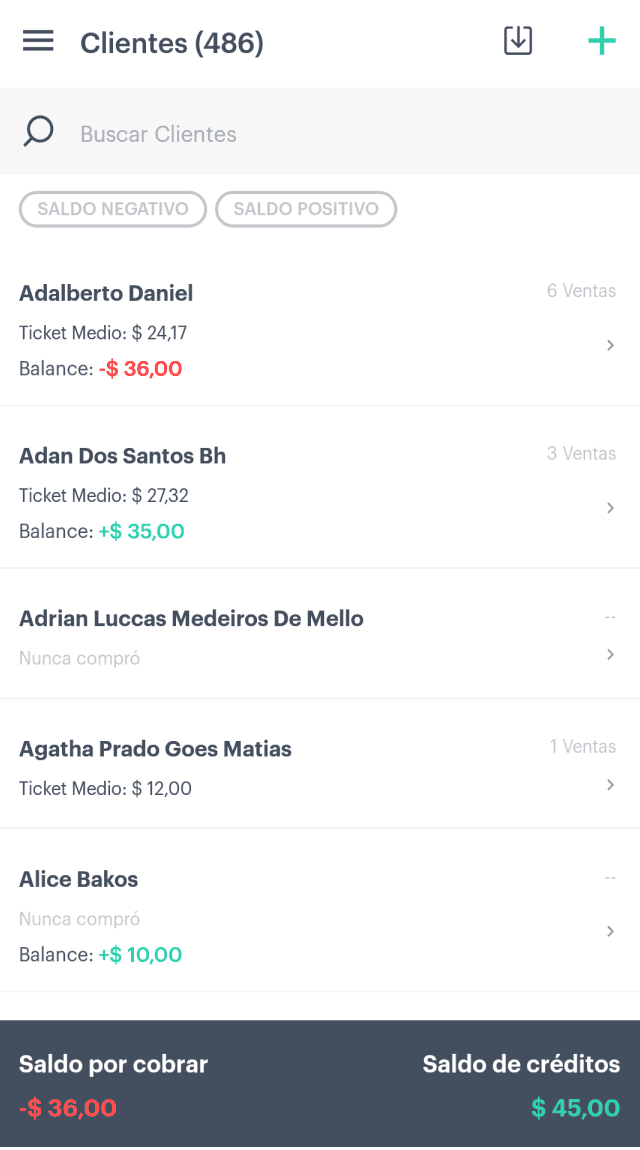
Task: Tap the Buscar Clientes search field
Action: (320, 132)
